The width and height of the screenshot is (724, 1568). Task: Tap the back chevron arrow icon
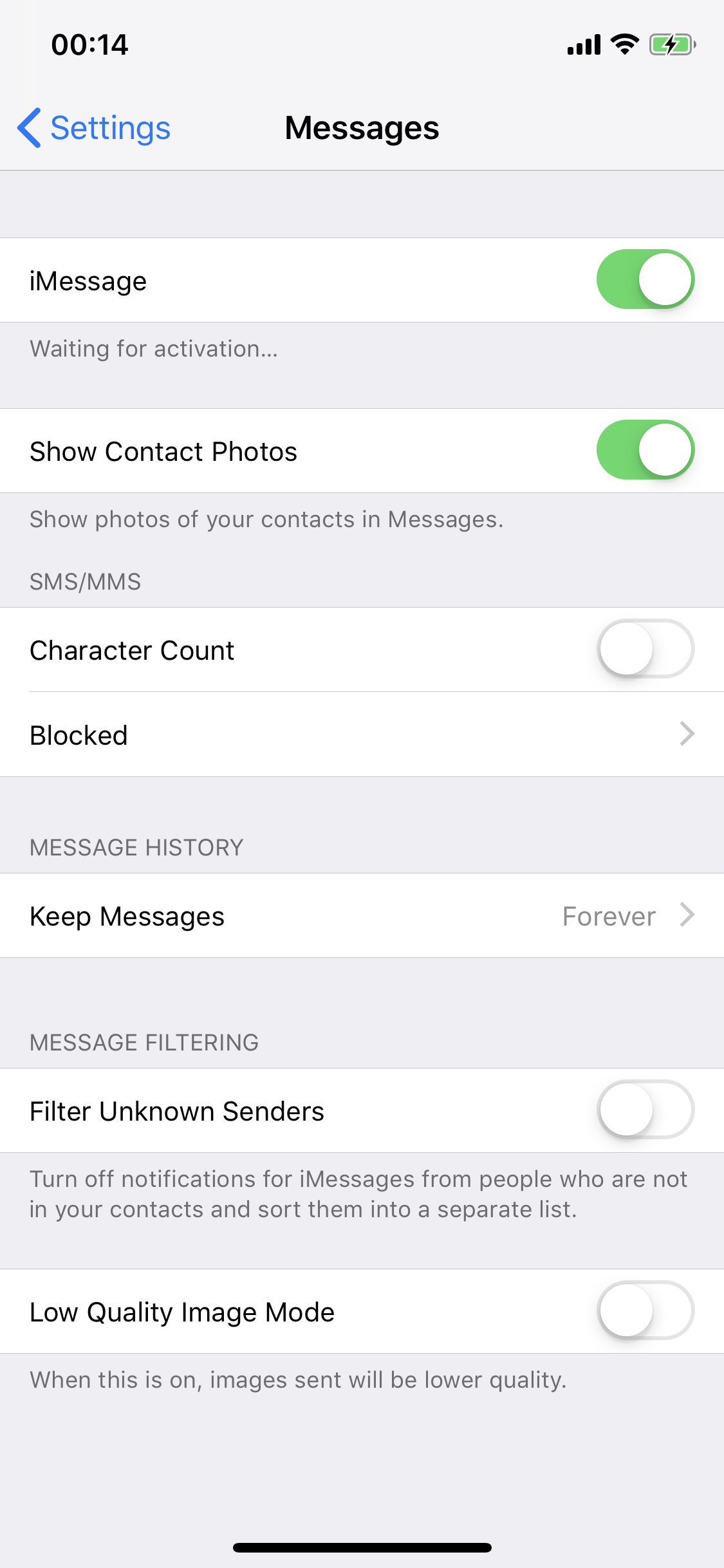pos(28,127)
